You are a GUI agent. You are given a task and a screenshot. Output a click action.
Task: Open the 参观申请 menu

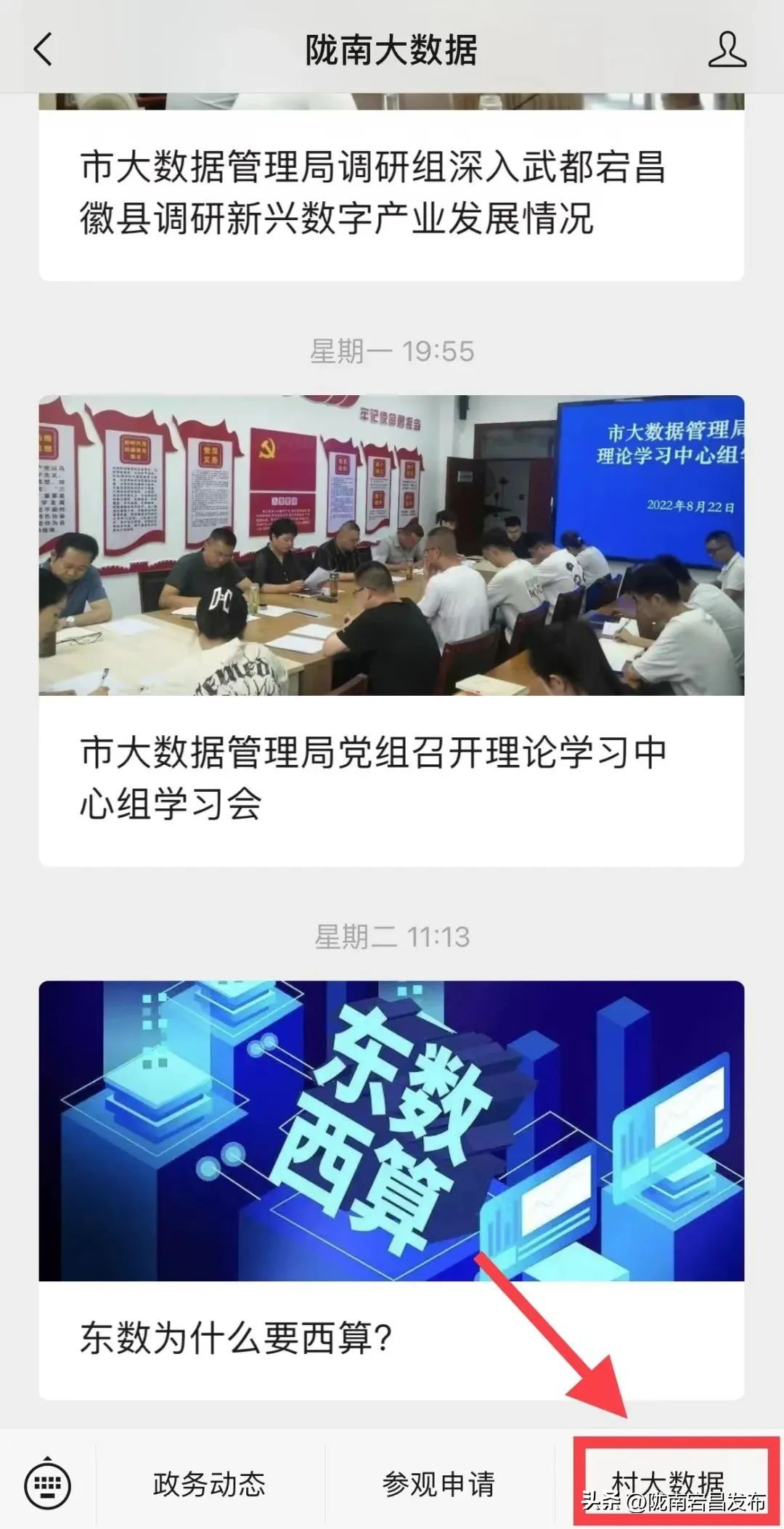(438, 1483)
